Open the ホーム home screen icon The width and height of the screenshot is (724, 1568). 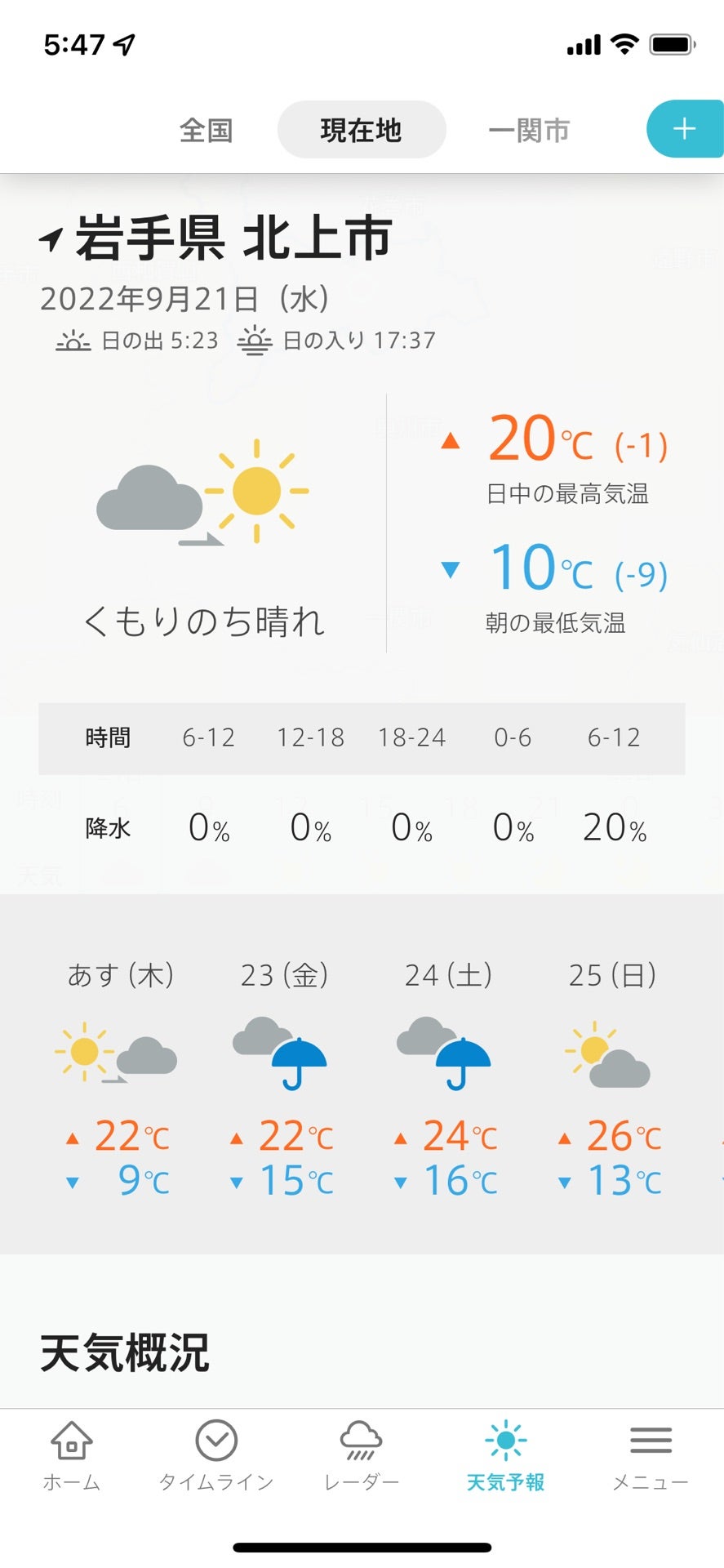pos(70,1444)
